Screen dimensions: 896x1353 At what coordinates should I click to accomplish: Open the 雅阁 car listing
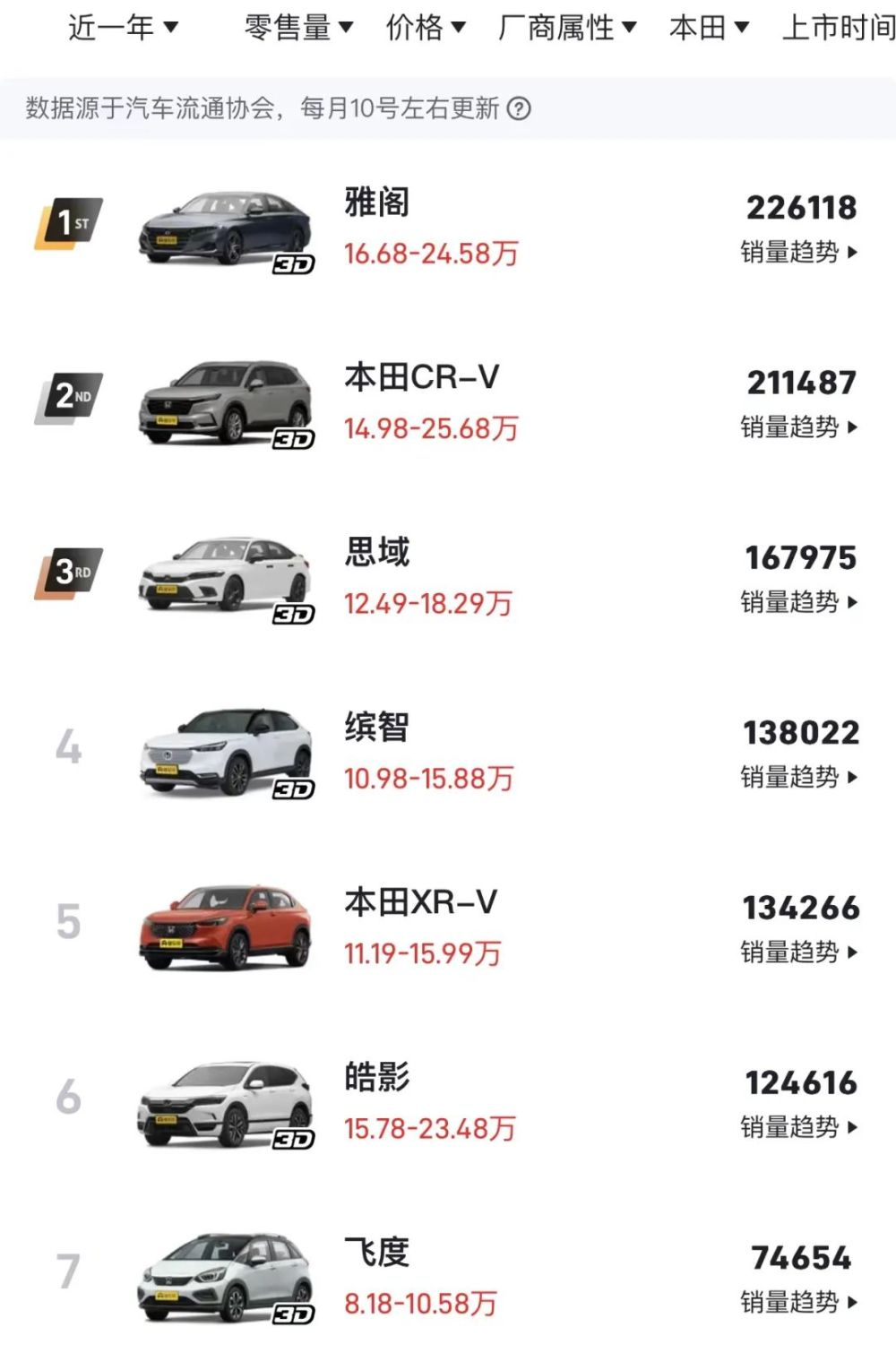377,203
